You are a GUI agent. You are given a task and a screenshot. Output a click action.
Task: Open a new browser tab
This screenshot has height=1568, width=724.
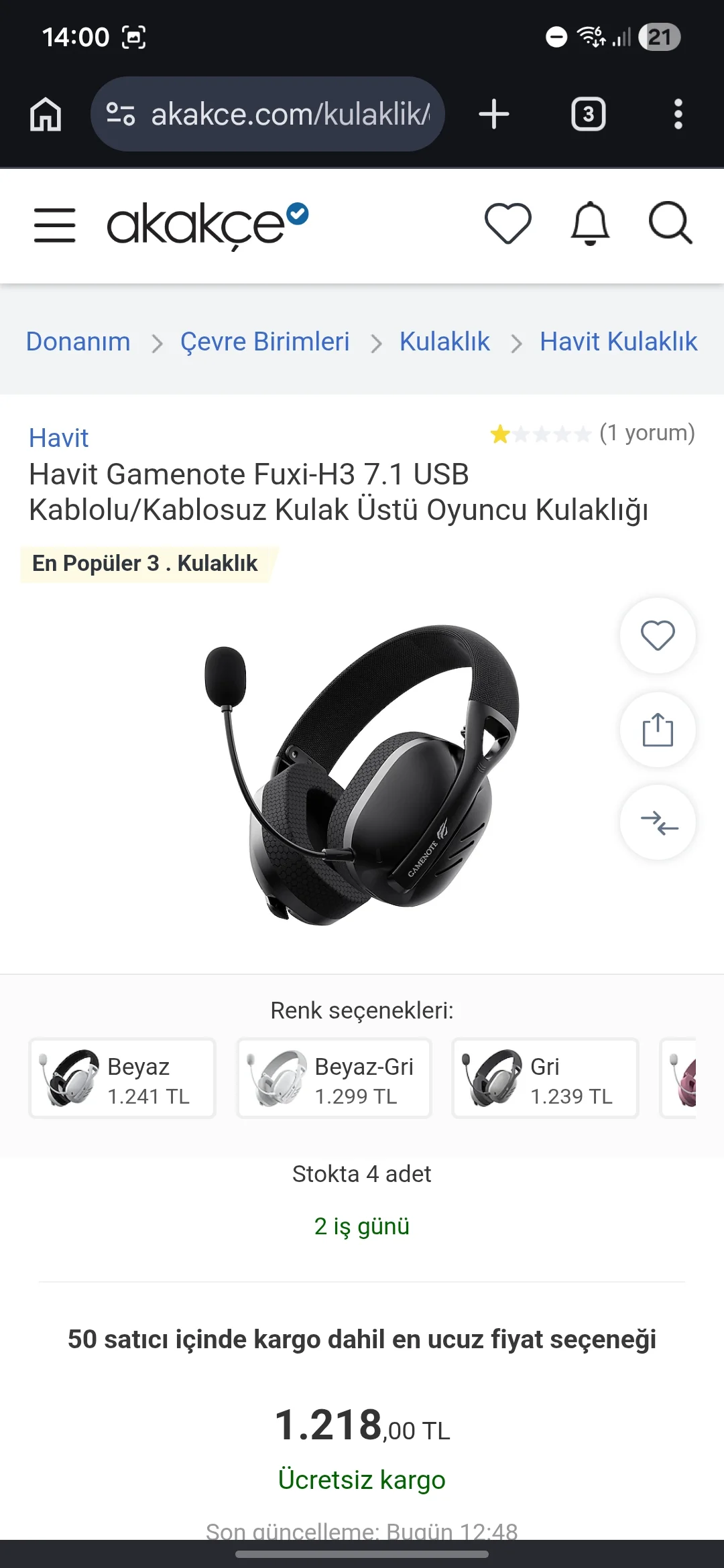tap(494, 114)
